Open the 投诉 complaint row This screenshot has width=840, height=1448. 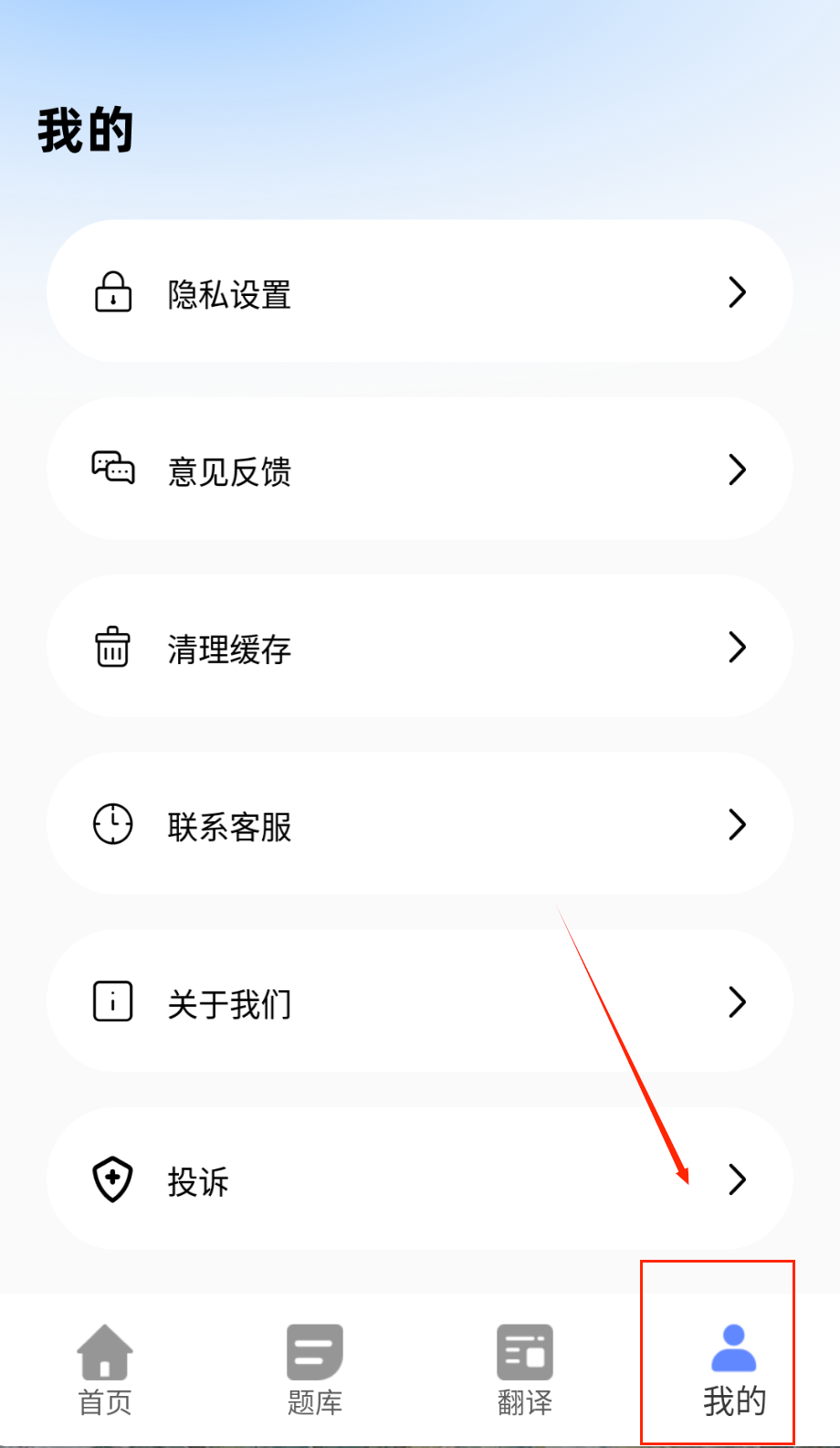point(419,1179)
